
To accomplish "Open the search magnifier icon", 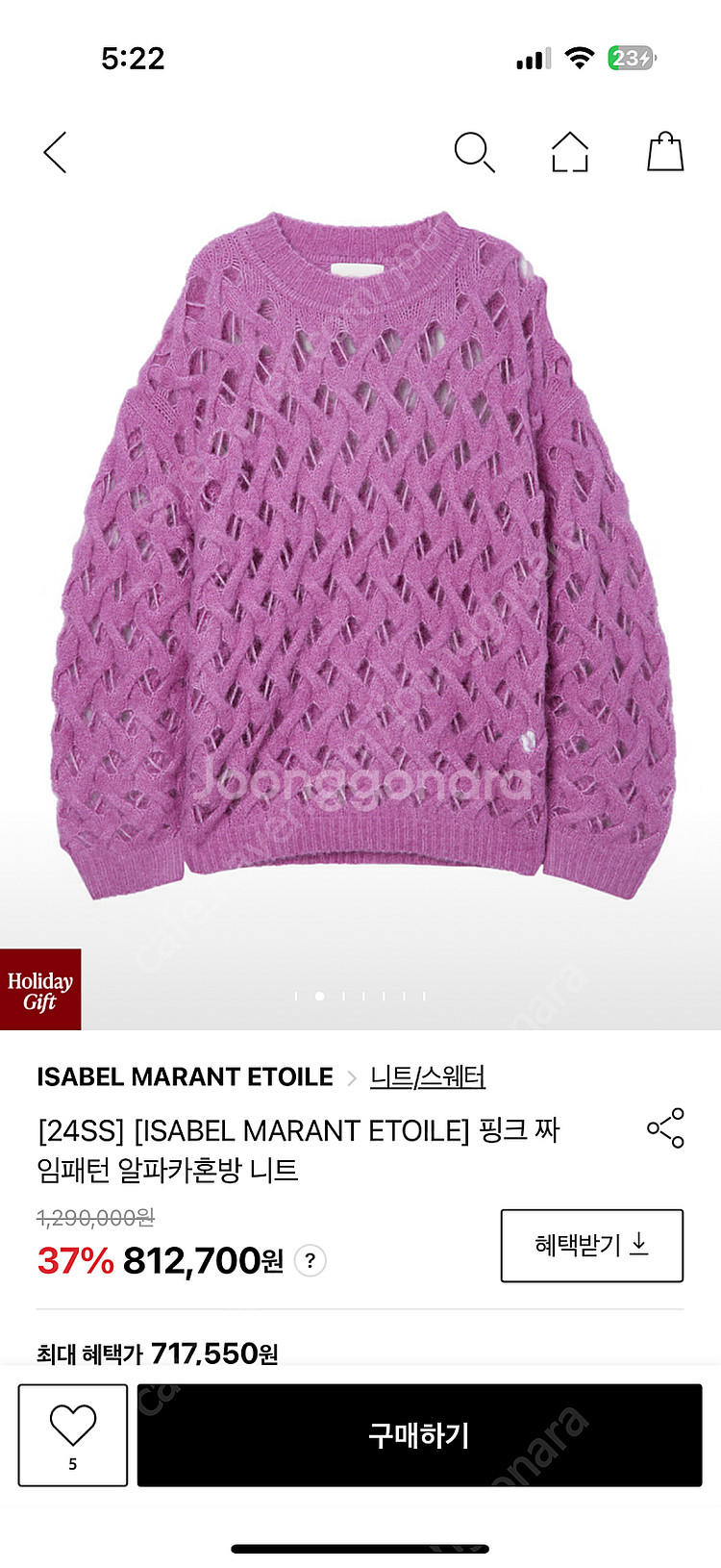I will (x=473, y=153).
